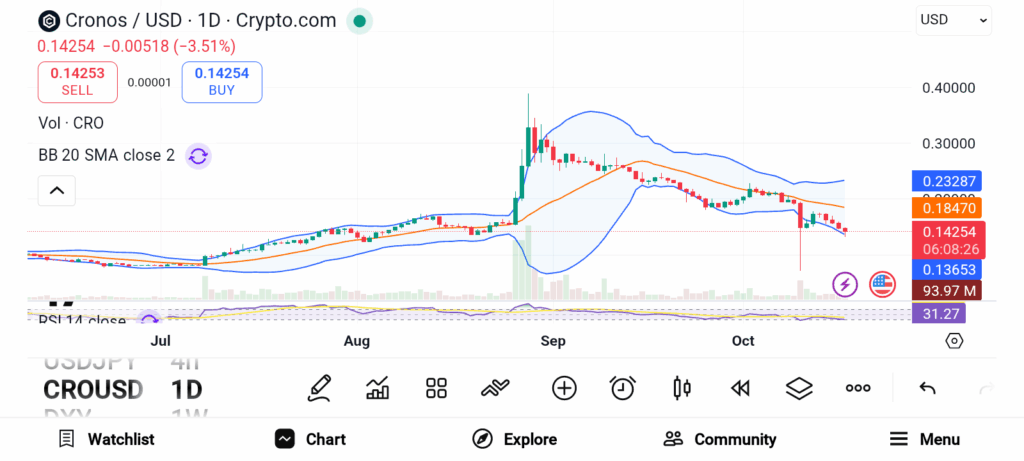The height and width of the screenshot is (461, 1024).
Task: Undo the last chart action
Action: click(x=927, y=388)
